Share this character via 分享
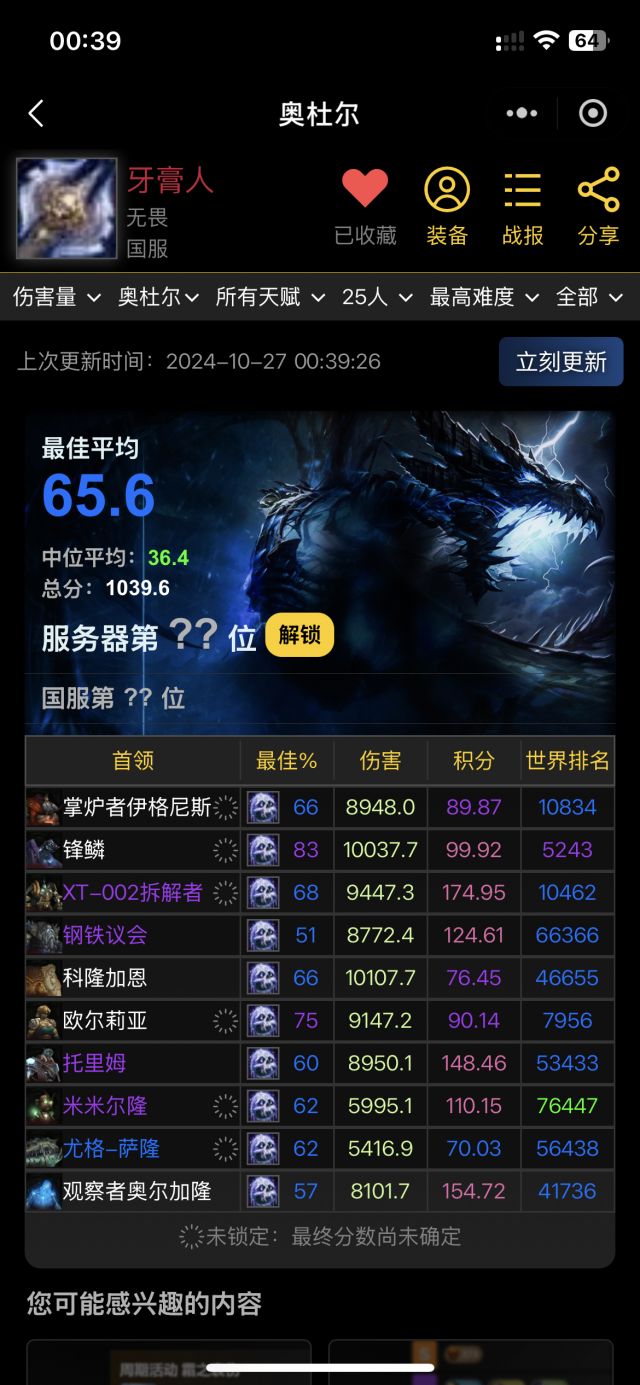The height and width of the screenshot is (1385, 640). coord(598,206)
